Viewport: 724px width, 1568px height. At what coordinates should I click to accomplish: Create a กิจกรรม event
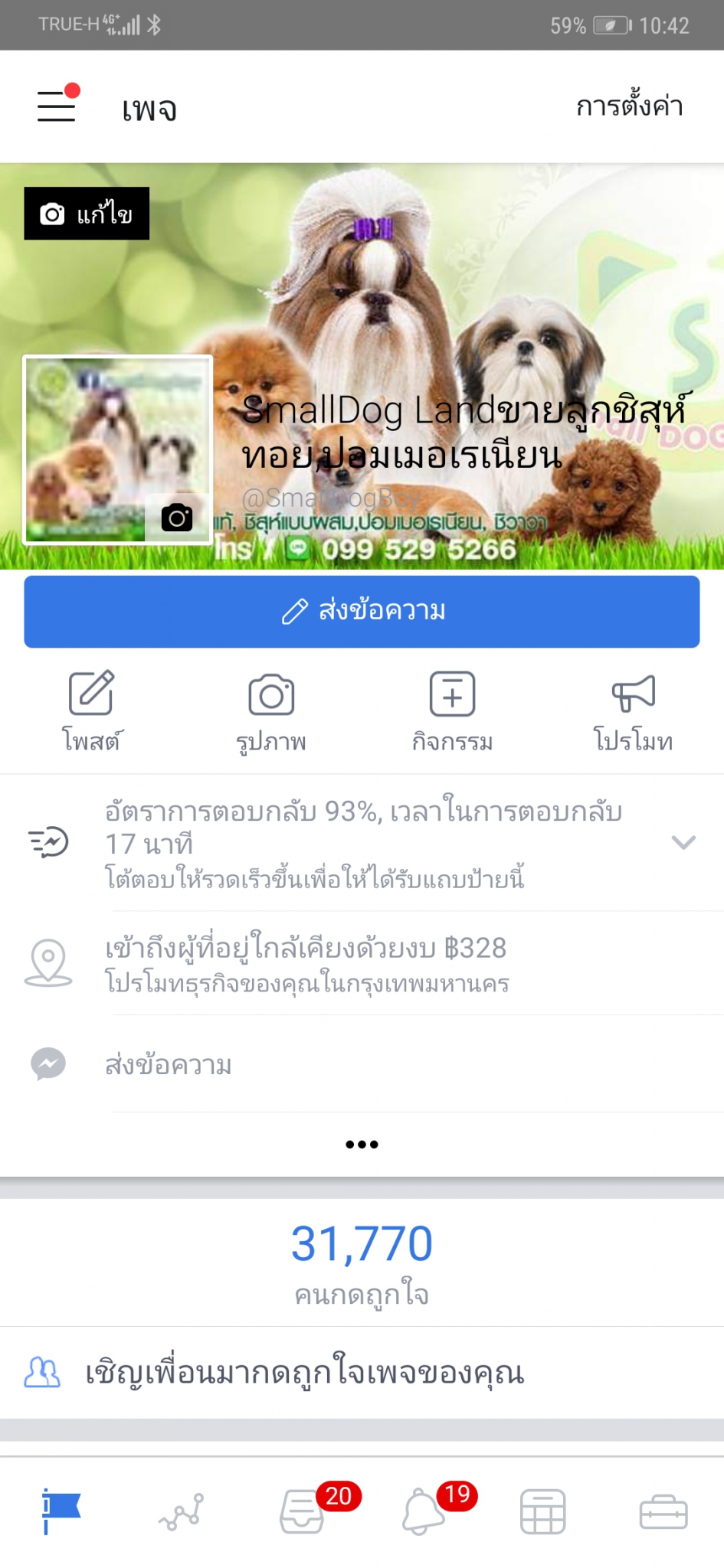pyautogui.click(x=452, y=710)
